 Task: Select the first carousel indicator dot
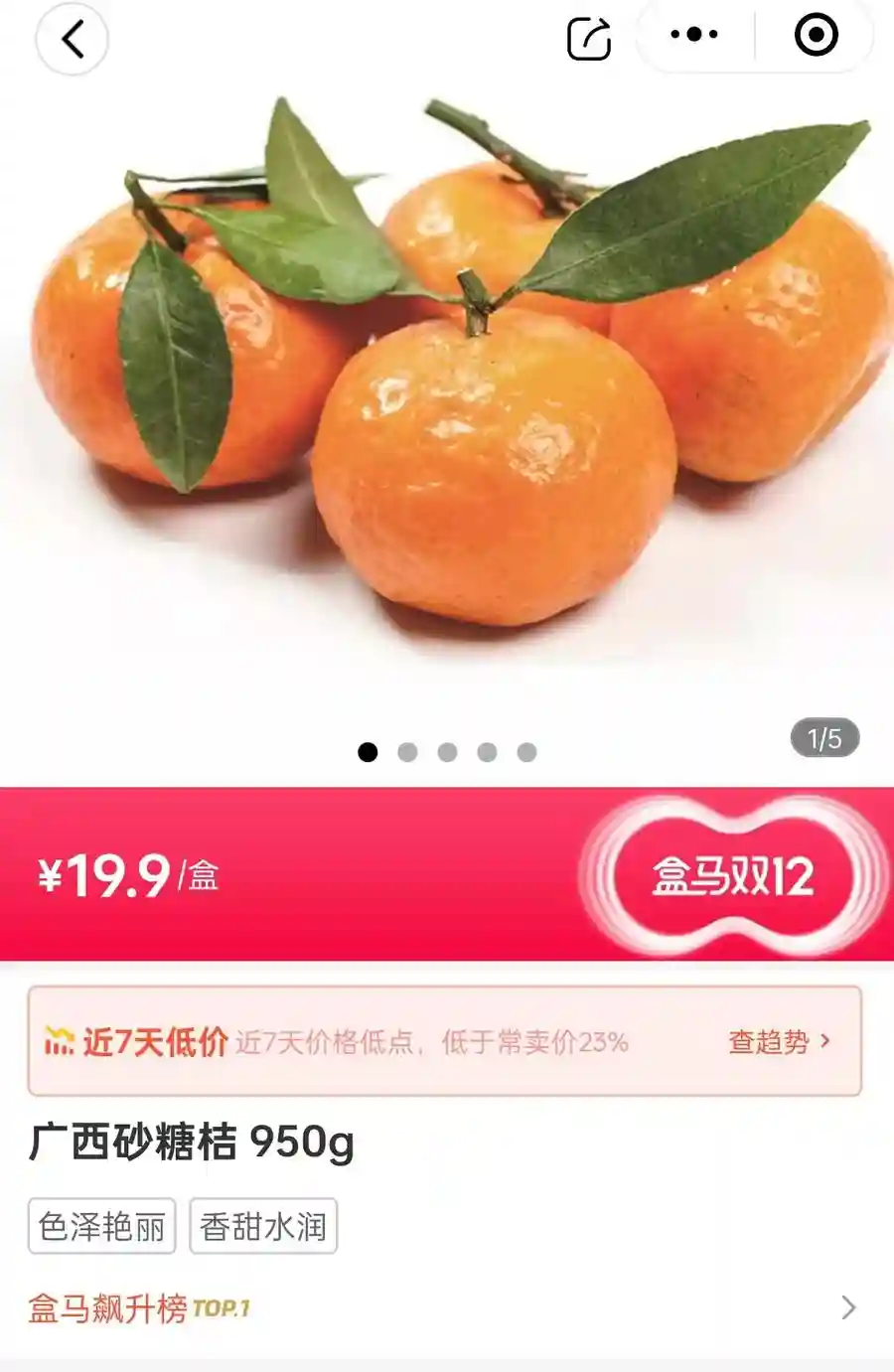pos(369,752)
